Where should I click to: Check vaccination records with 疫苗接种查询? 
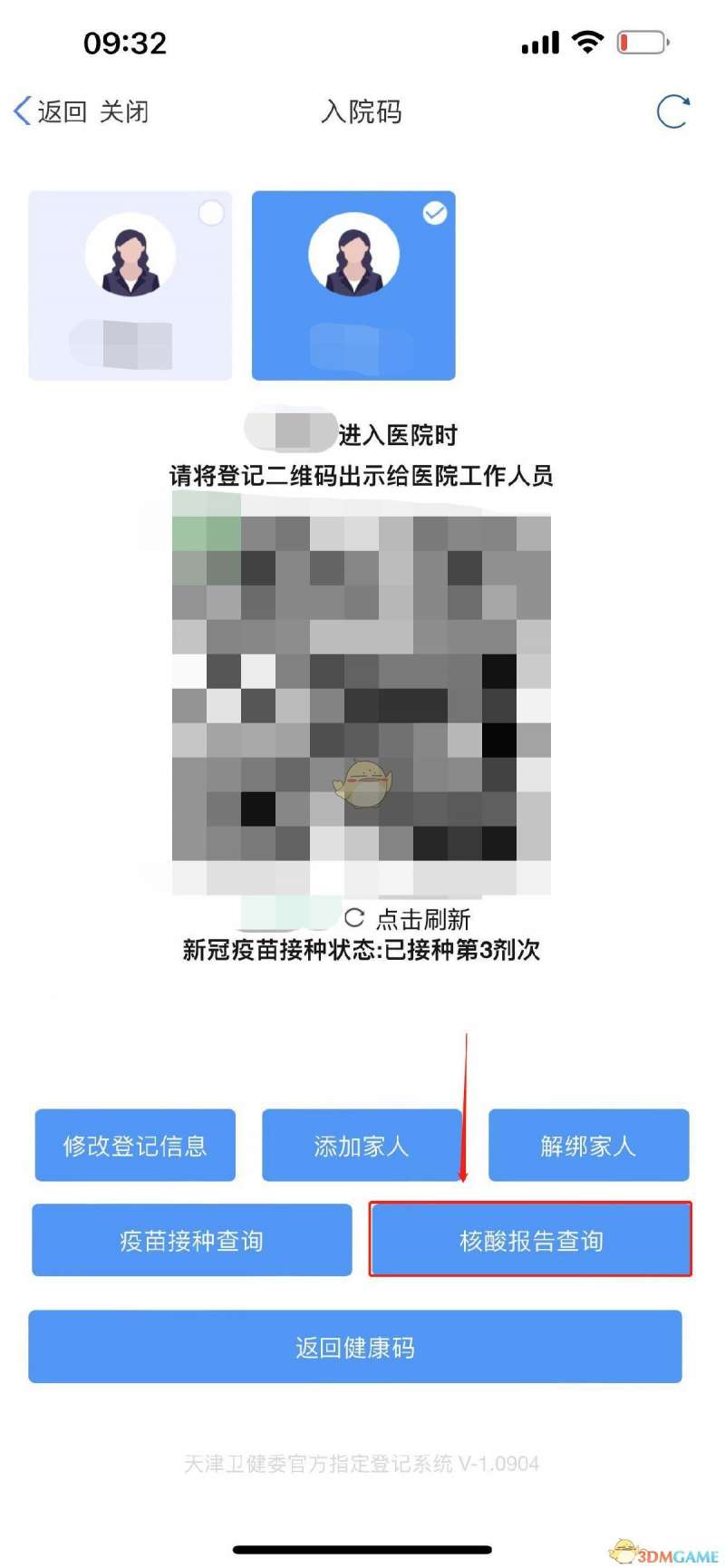[x=192, y=1240]
